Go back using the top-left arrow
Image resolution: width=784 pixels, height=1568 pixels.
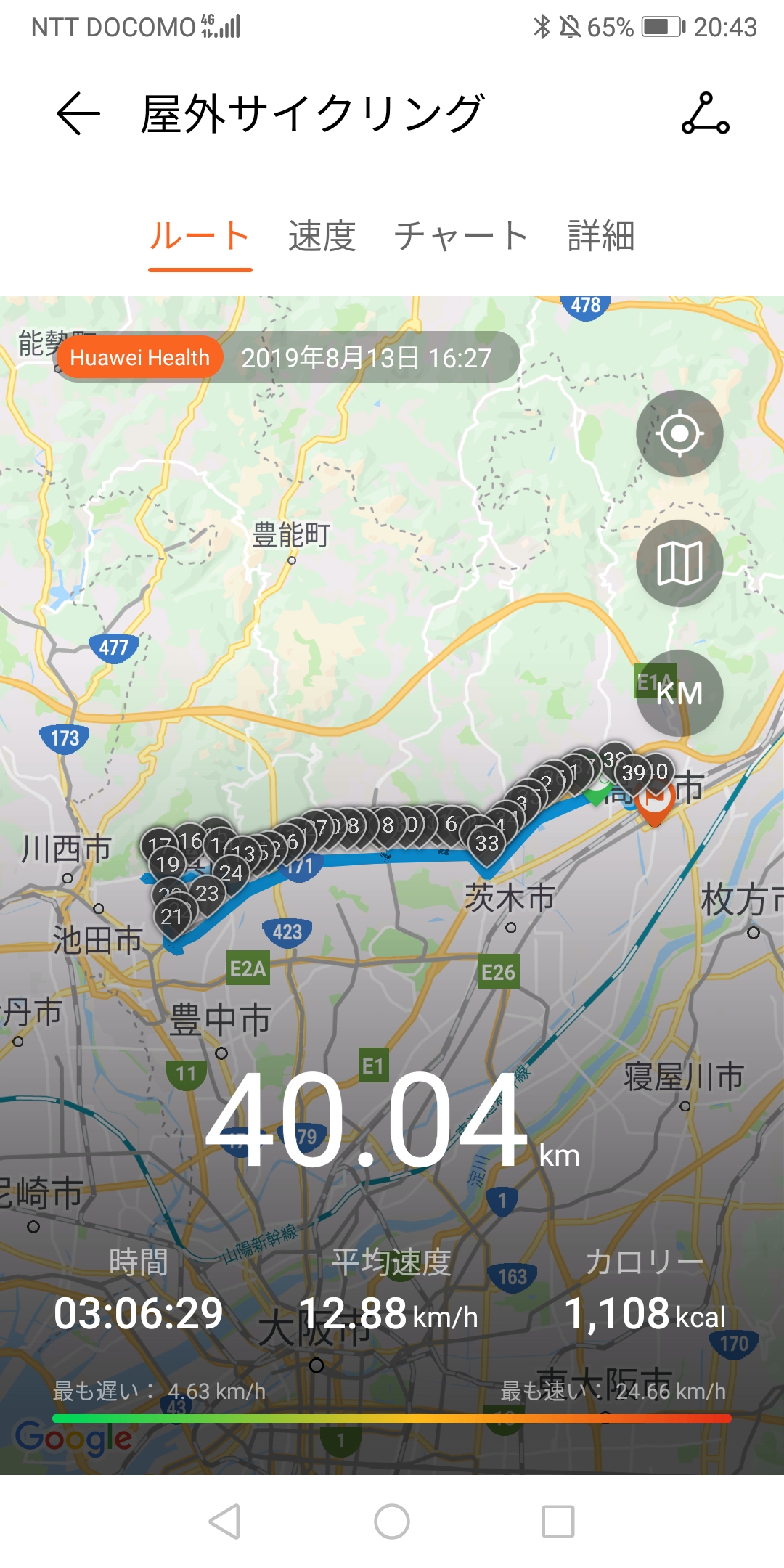pos(78,114)
